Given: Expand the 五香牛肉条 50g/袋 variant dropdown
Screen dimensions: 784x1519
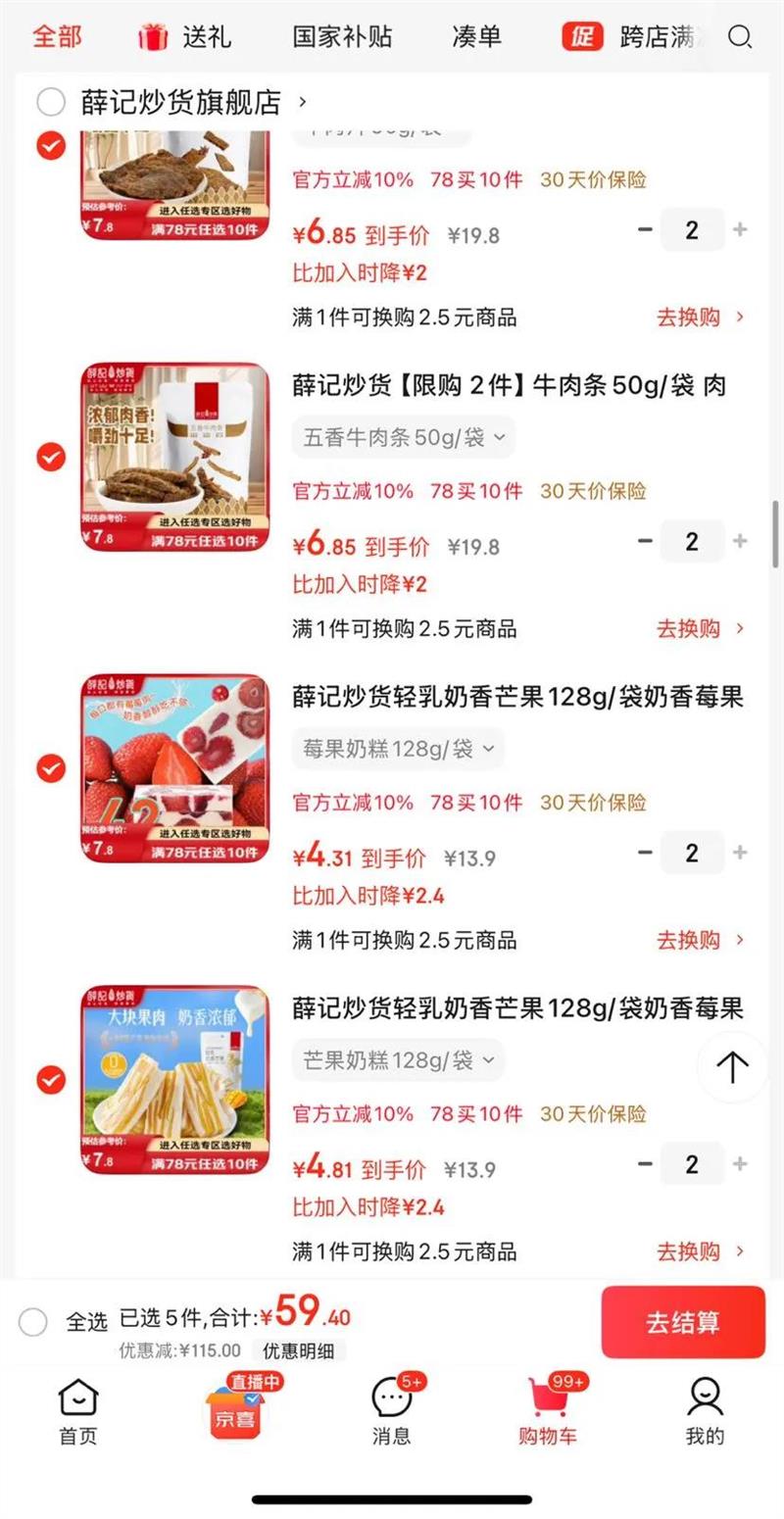Looking at the screenshot, I should click(403, 437).
